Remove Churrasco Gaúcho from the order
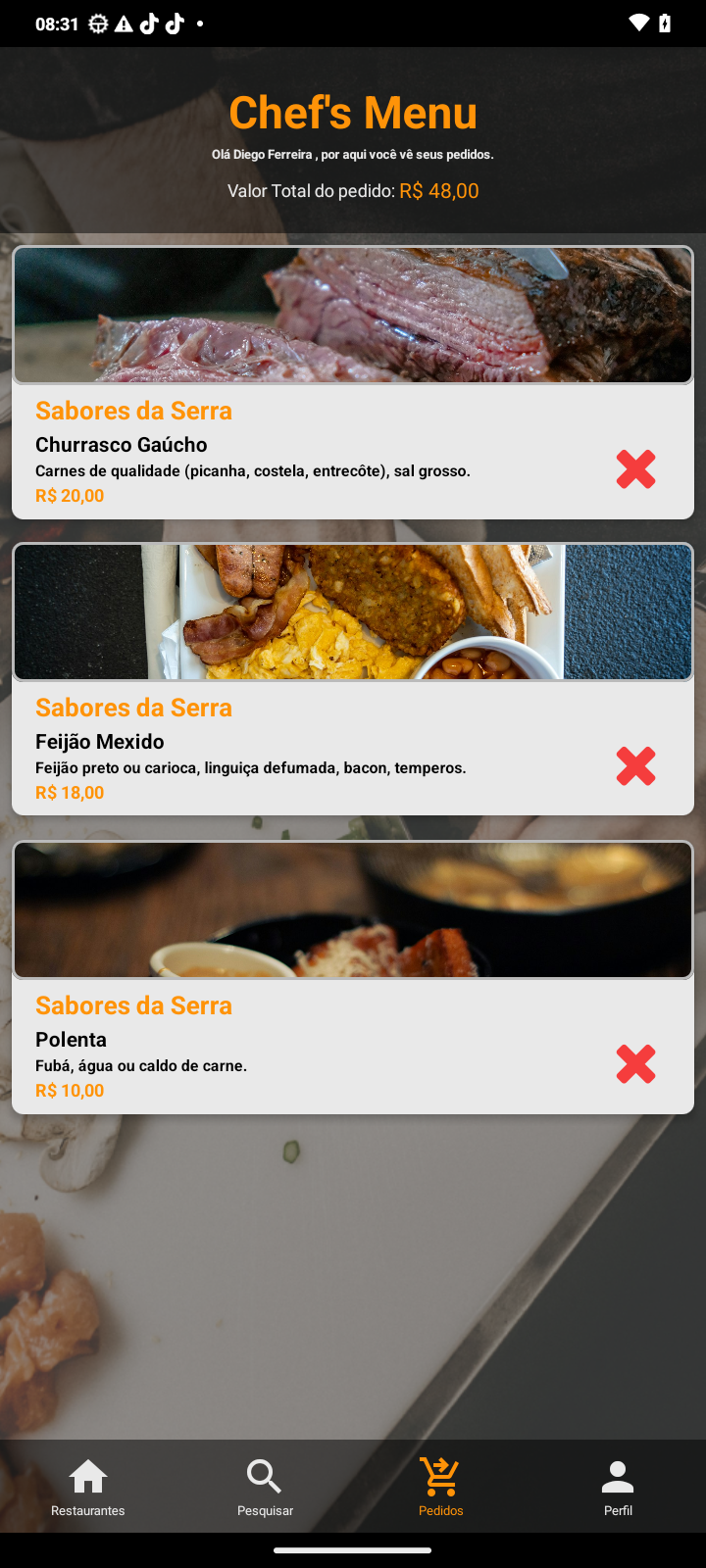This screenshot has width=706, height=1568. pos(635,469)
